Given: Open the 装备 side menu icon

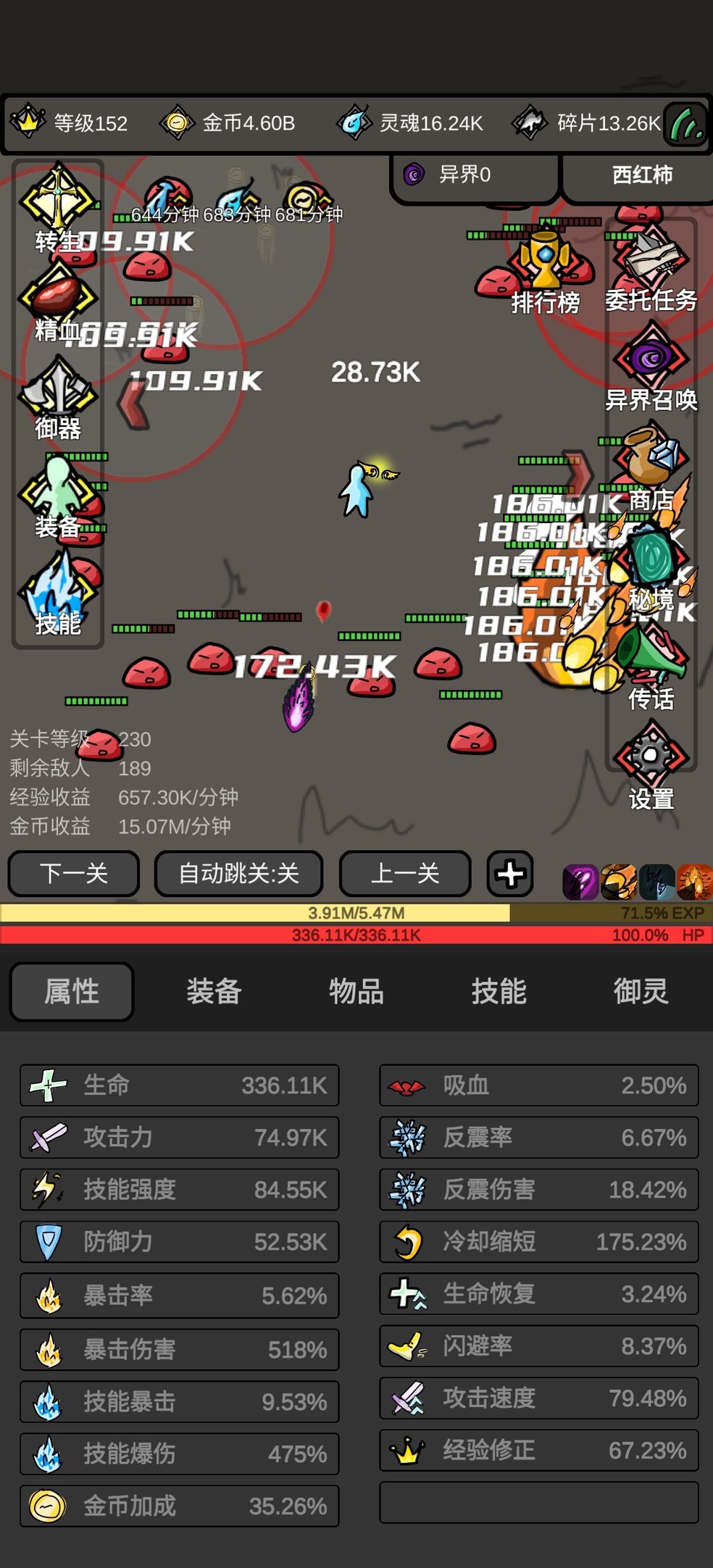Looking at the screenshot, I should point(57,496).
